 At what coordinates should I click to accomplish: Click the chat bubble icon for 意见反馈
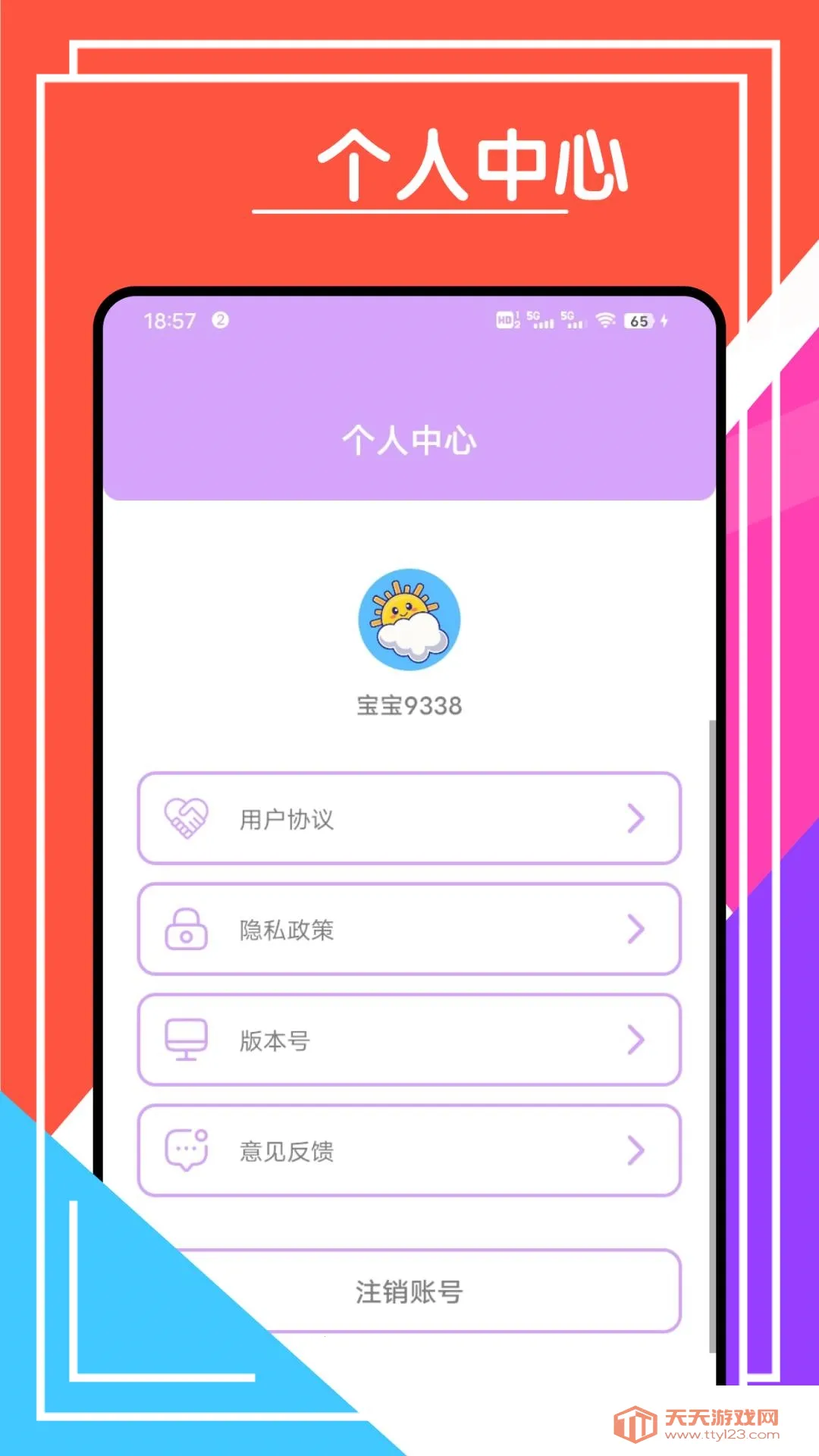pyautogui.click(x=186, y=1150)
